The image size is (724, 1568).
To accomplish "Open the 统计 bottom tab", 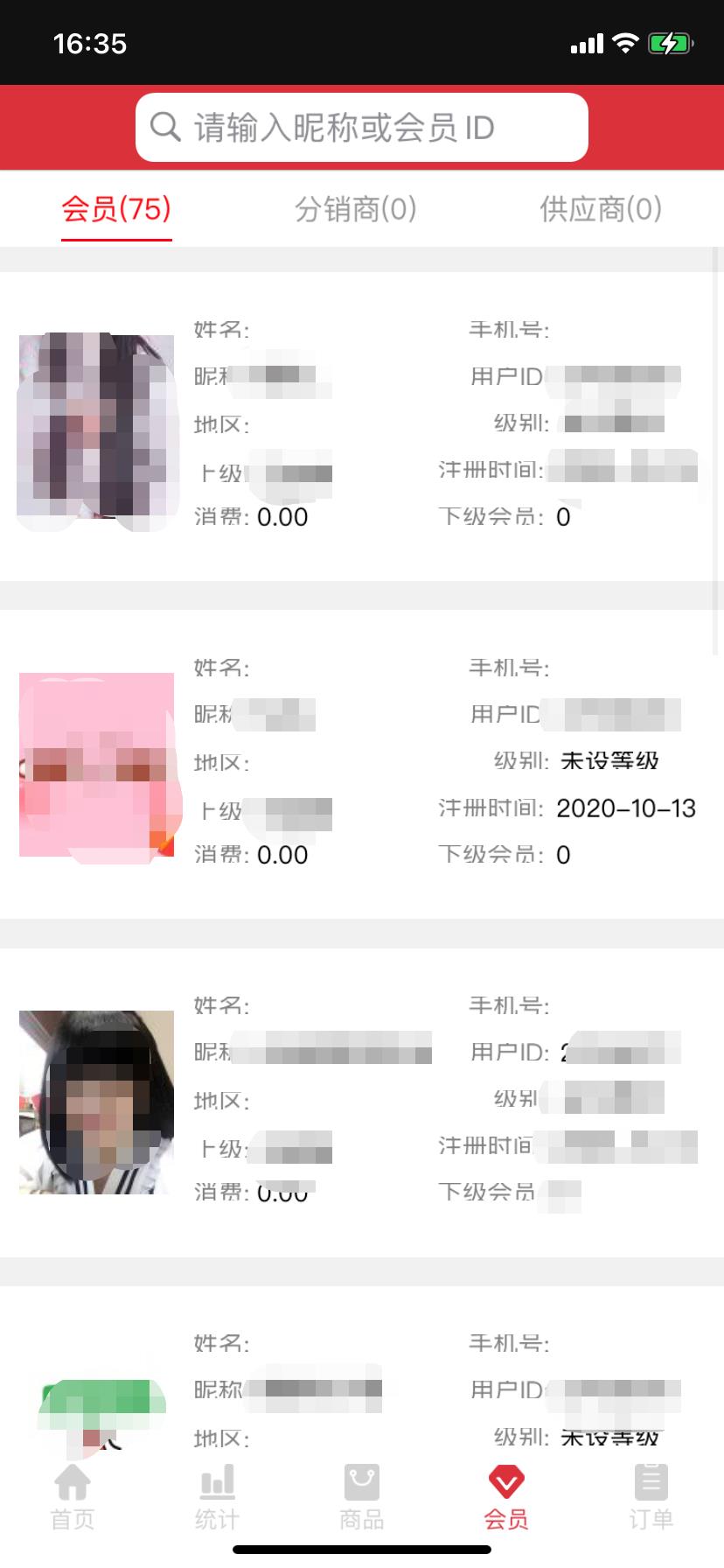I will click(x=217, y=1497).
